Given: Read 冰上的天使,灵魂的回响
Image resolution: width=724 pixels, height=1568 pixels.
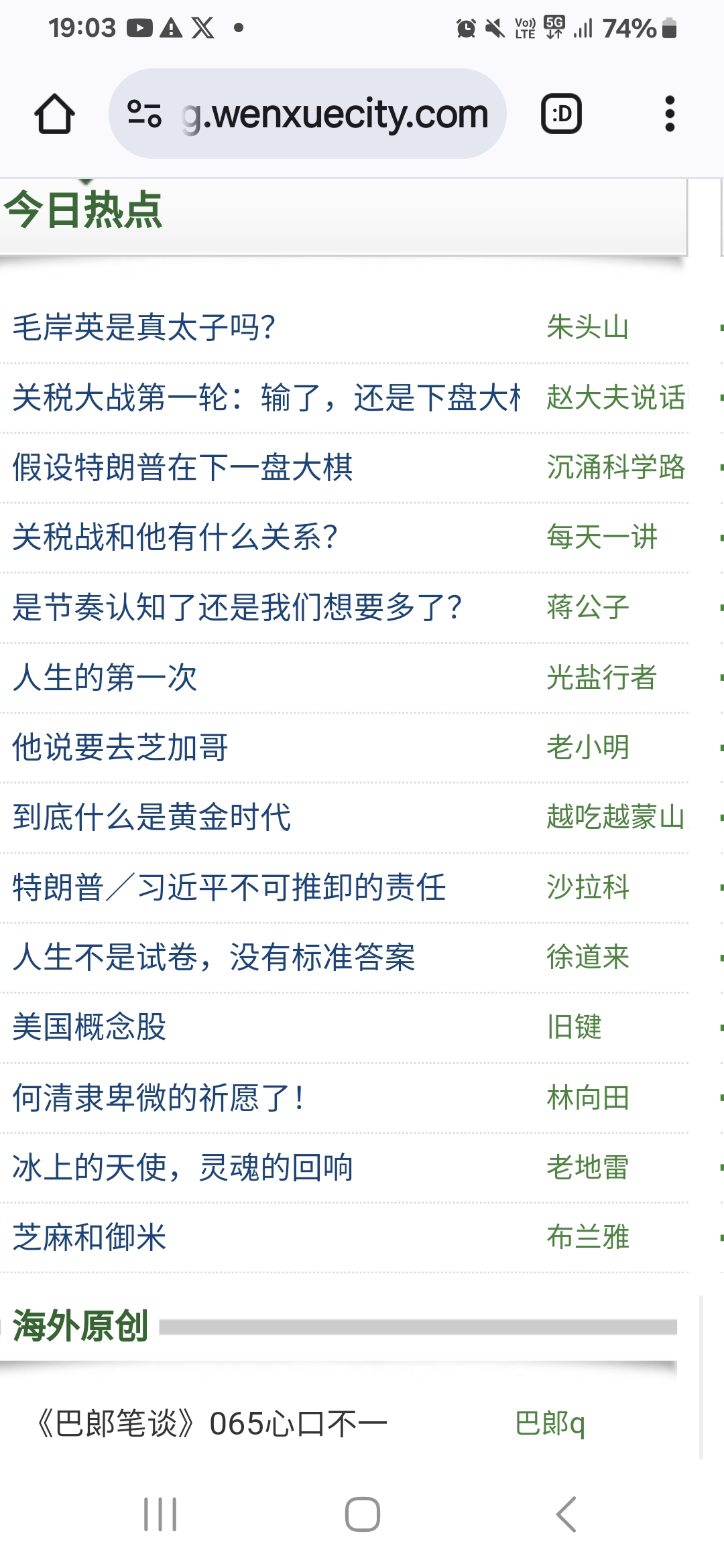Looking at the screenshot, I should [x=182, y=1167].
